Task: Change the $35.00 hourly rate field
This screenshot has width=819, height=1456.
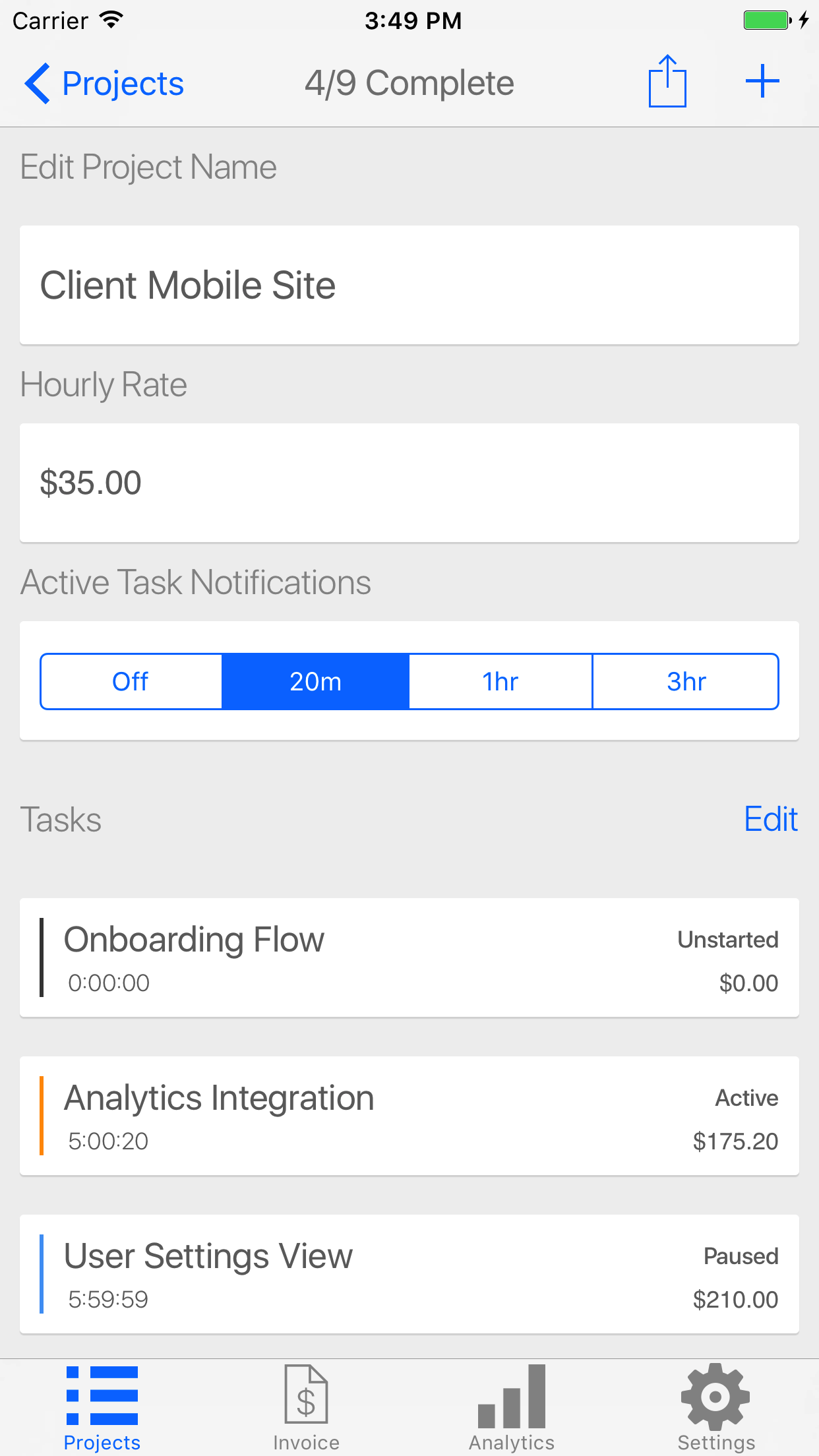Action: point(409,483)
